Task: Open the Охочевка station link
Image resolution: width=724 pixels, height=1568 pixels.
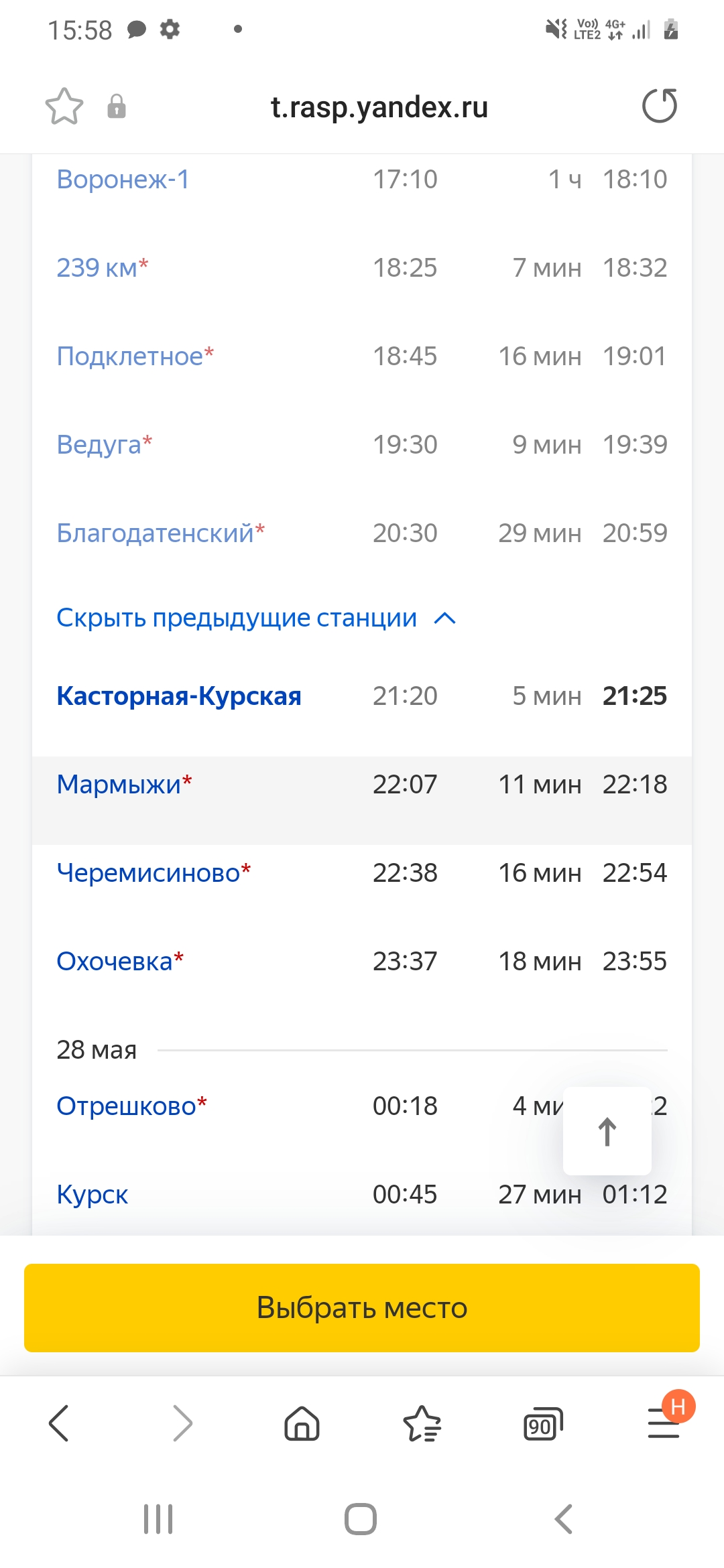Action: pos(115,962)
